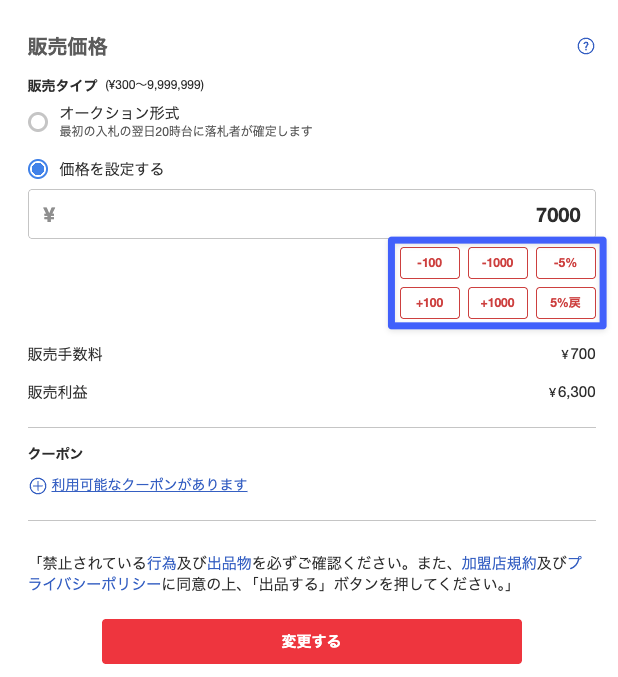Increase price with +100 button
Viewport: 618px width, 677px height.
(430, 303)
